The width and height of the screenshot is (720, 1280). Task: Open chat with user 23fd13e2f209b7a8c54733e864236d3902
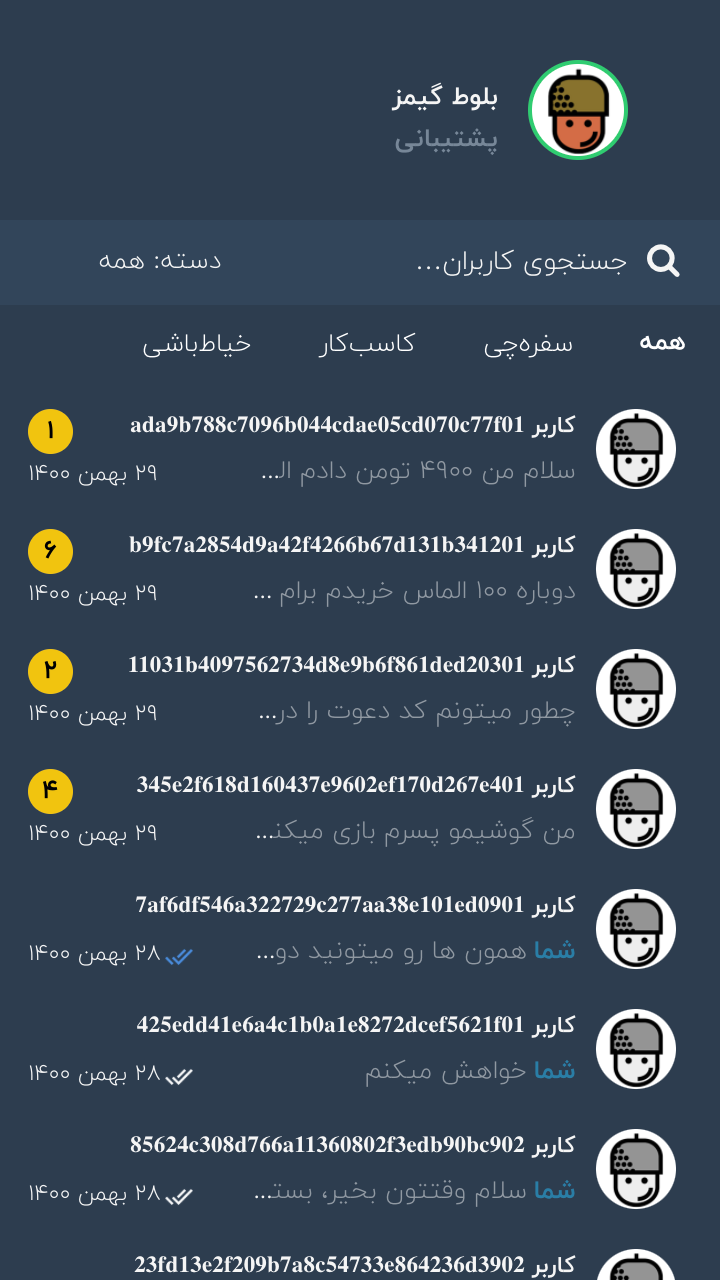pyautogui.click(x=360, y=1256)
